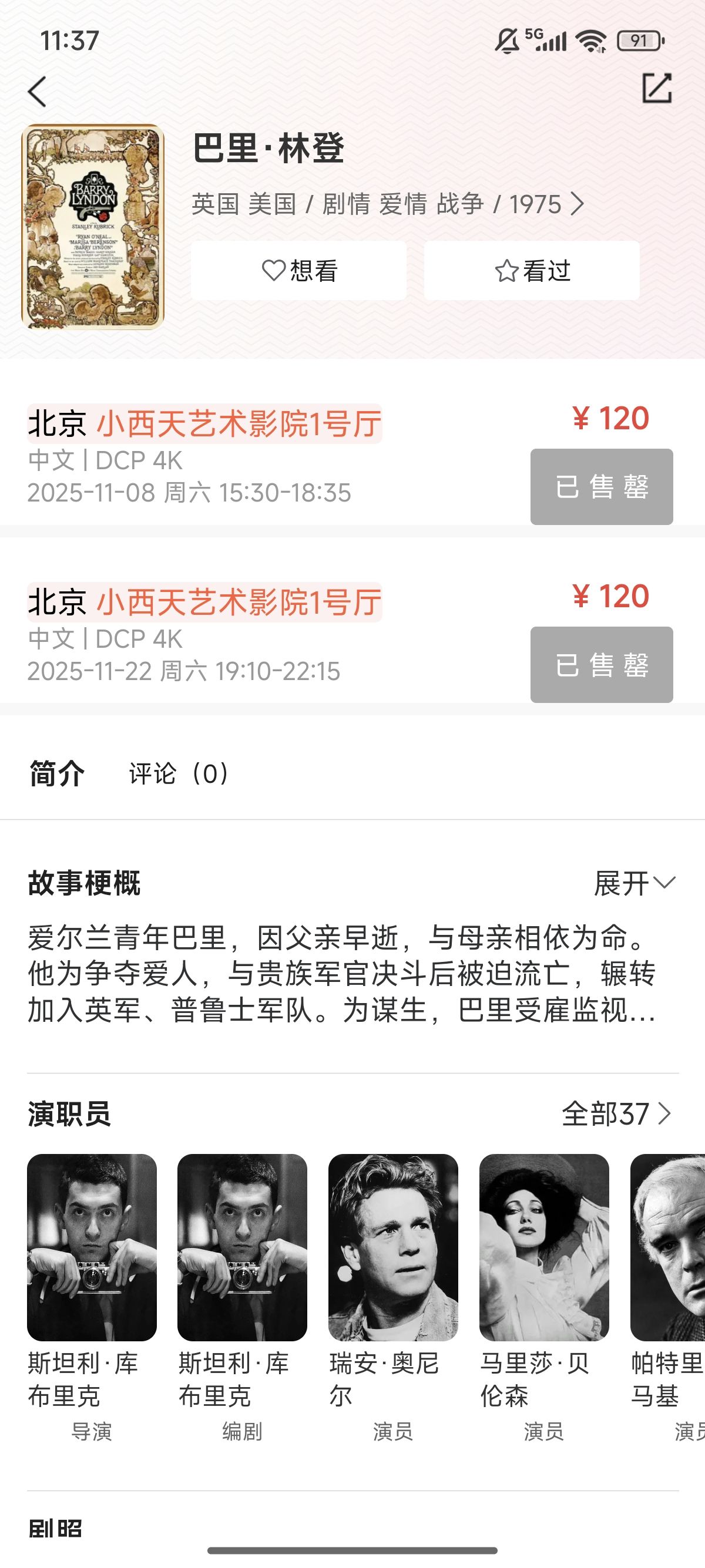Open the Barry Lyndon poster image
Viewport: 705px width, 1568px height.
pyautogui.click(x=93, y=227)
